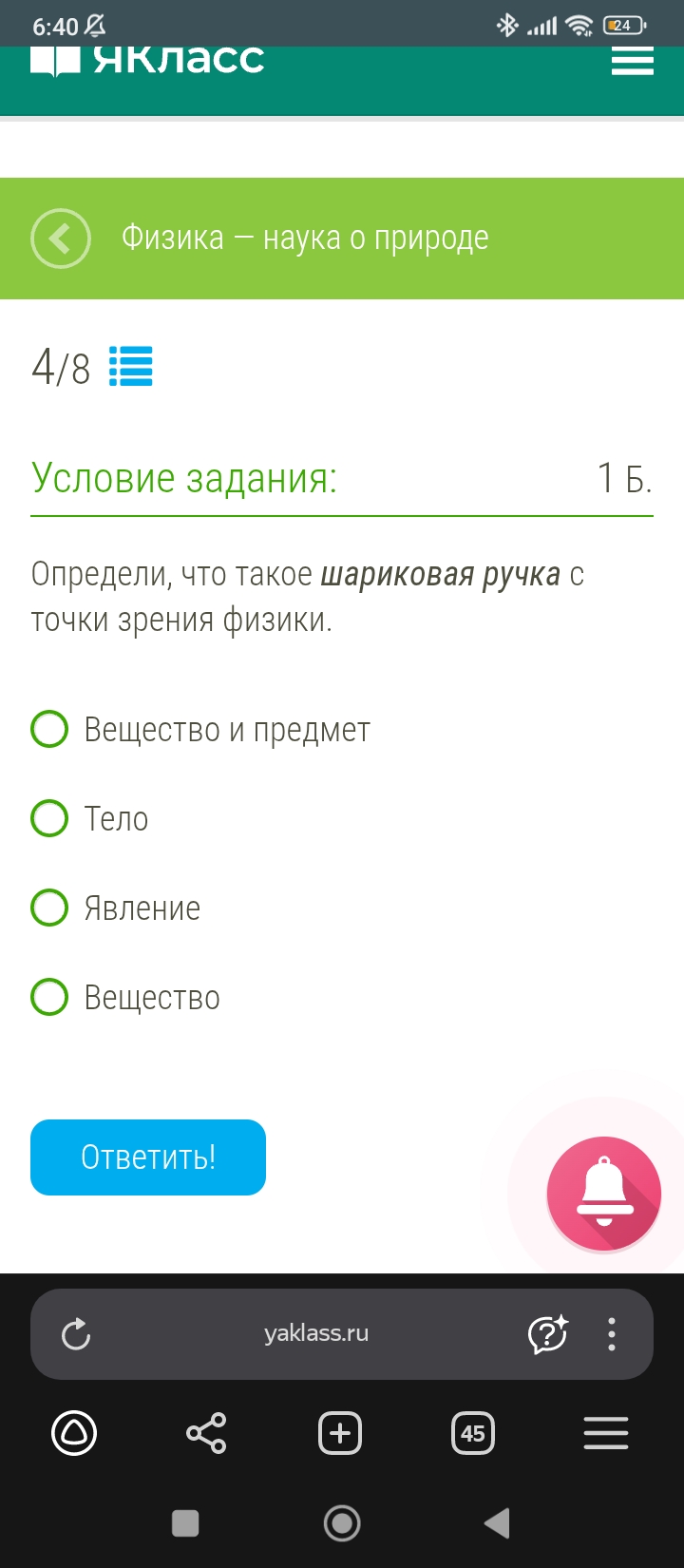Go back from Физика — наука о природе
This screenshot has height=1568, width=684.
click(x=61, y=239)
